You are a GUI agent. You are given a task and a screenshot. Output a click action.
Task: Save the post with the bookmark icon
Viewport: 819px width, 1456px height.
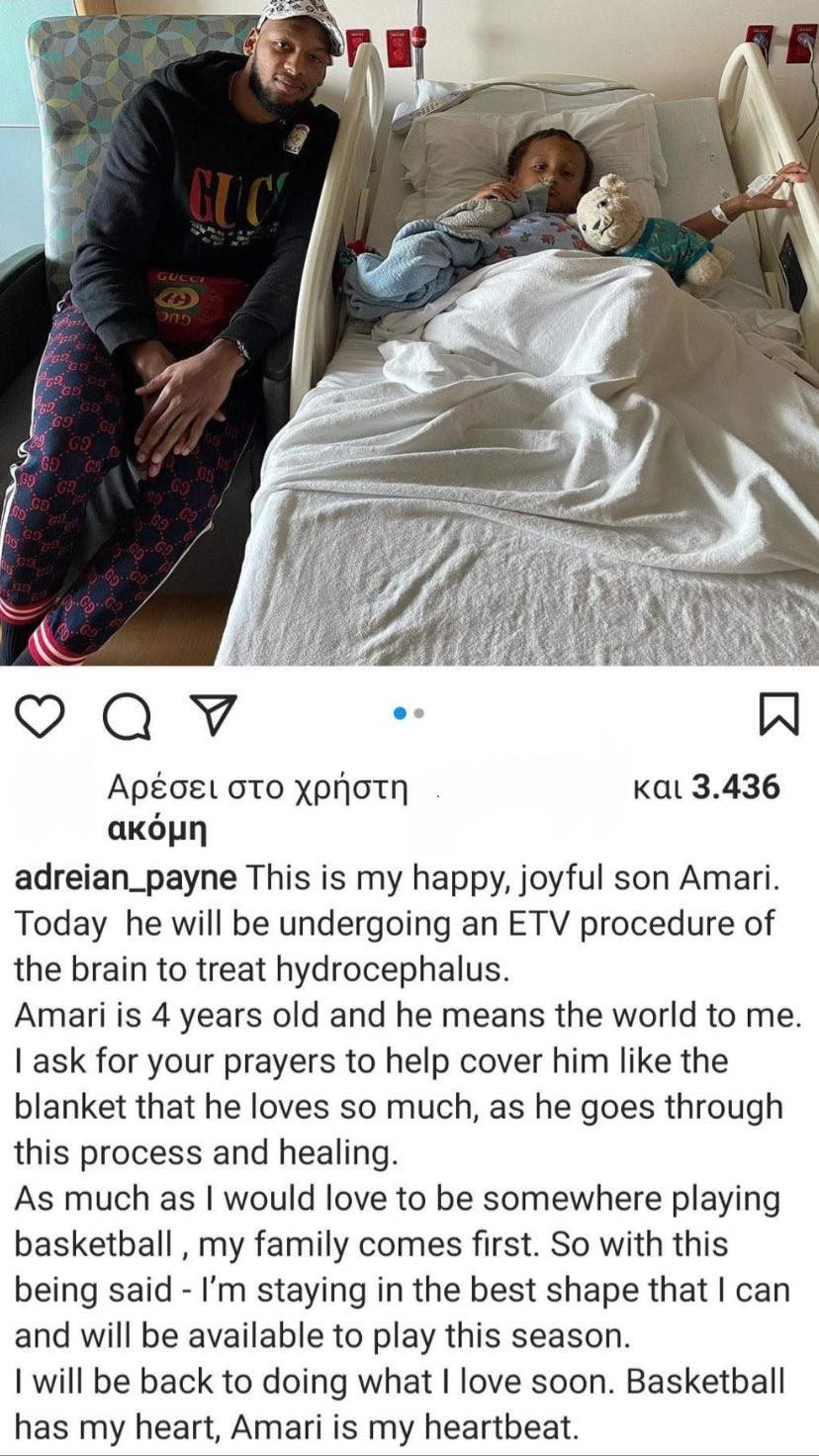(x=778, y=715)
